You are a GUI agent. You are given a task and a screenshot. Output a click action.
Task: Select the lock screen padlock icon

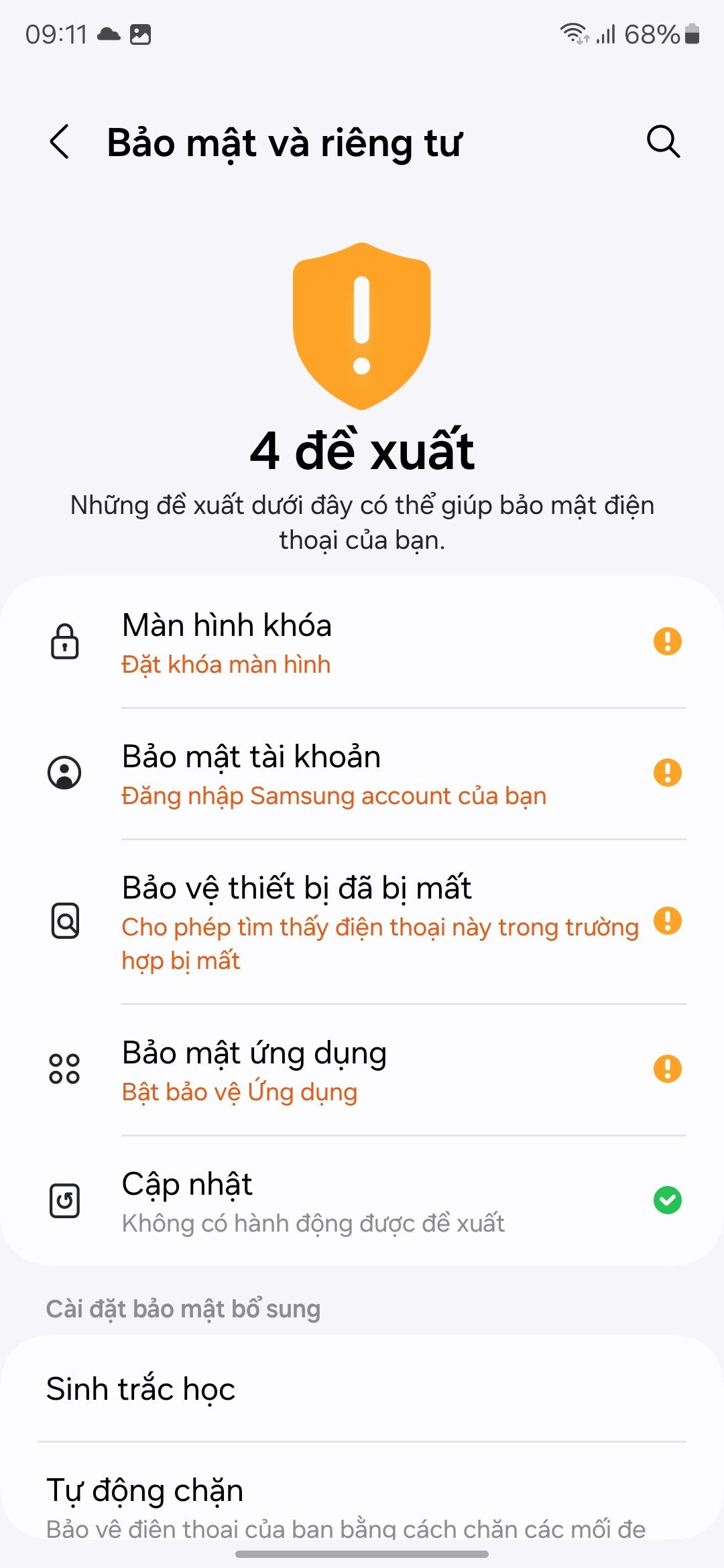click(64, 642)
